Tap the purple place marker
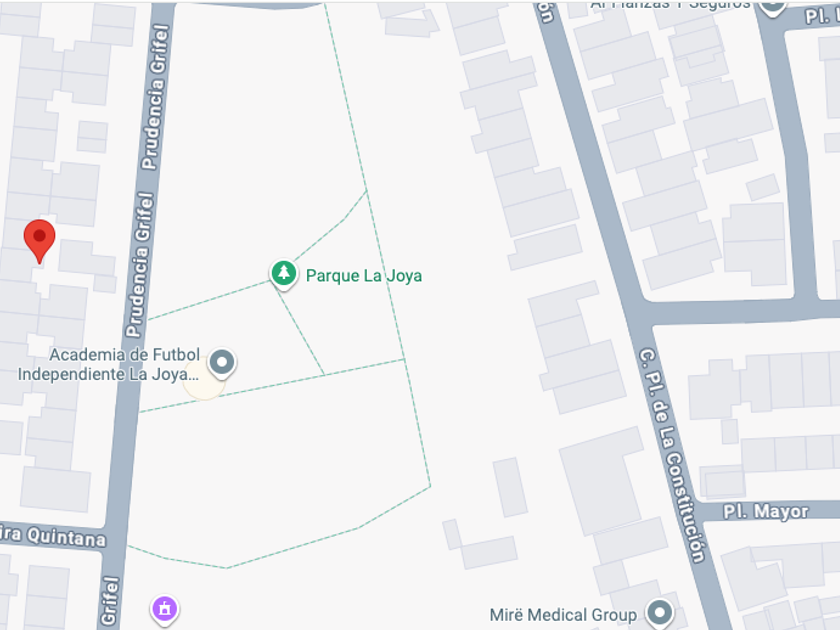The image size is (840, 630). pos(164,610)
